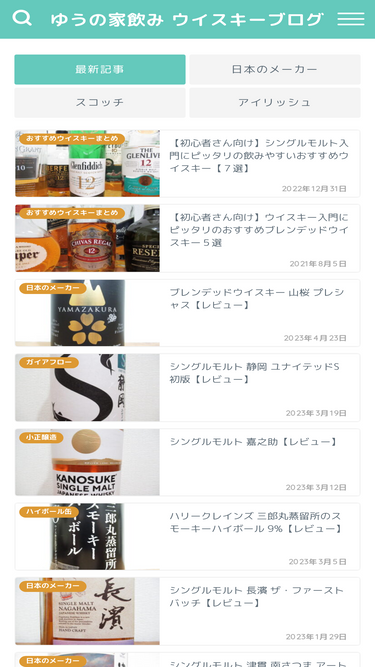375x667 pixels.
Task: Switch to the スコッチ tab
Action: 100,103
